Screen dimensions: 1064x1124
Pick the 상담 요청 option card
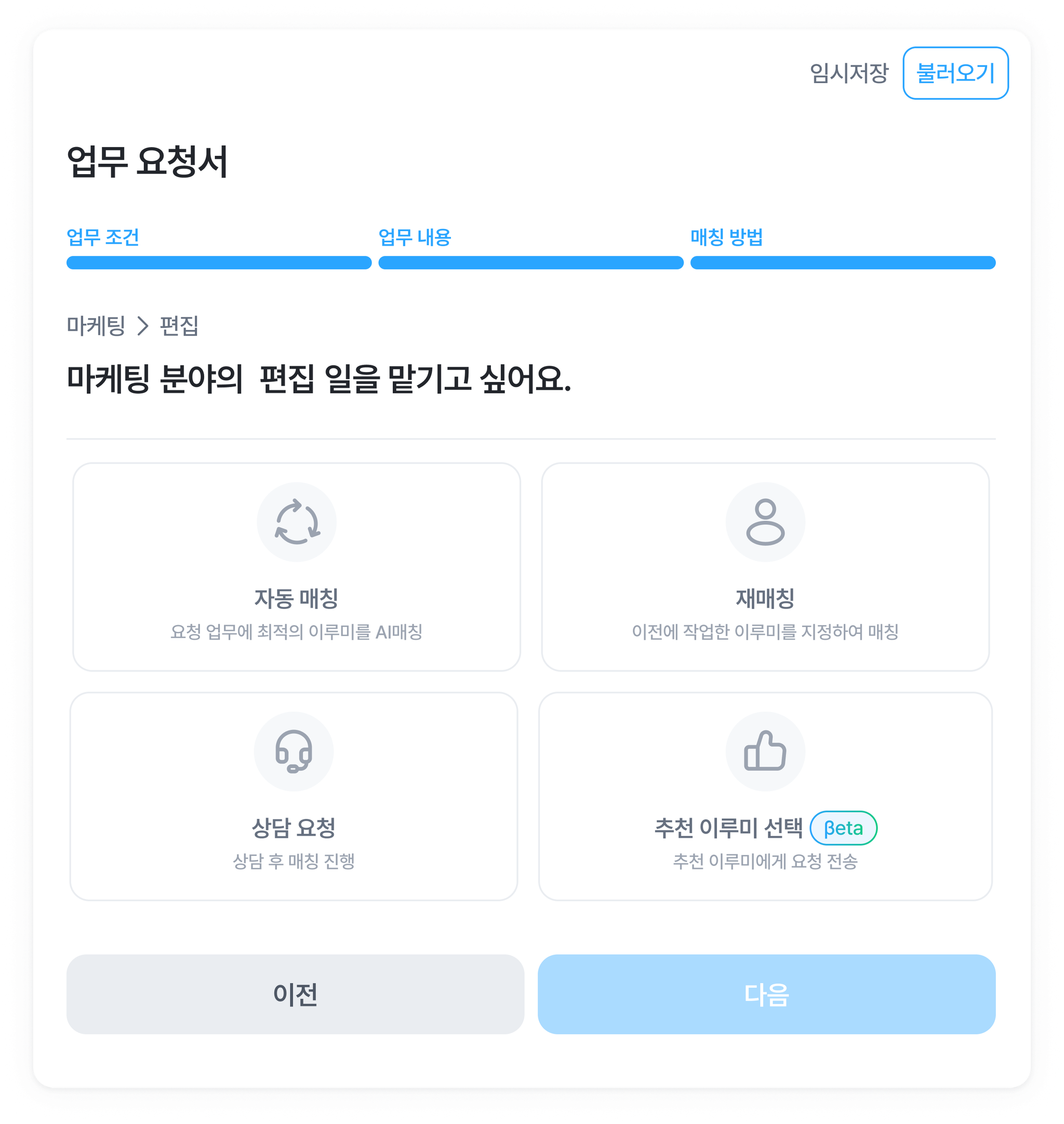point(293,796)
